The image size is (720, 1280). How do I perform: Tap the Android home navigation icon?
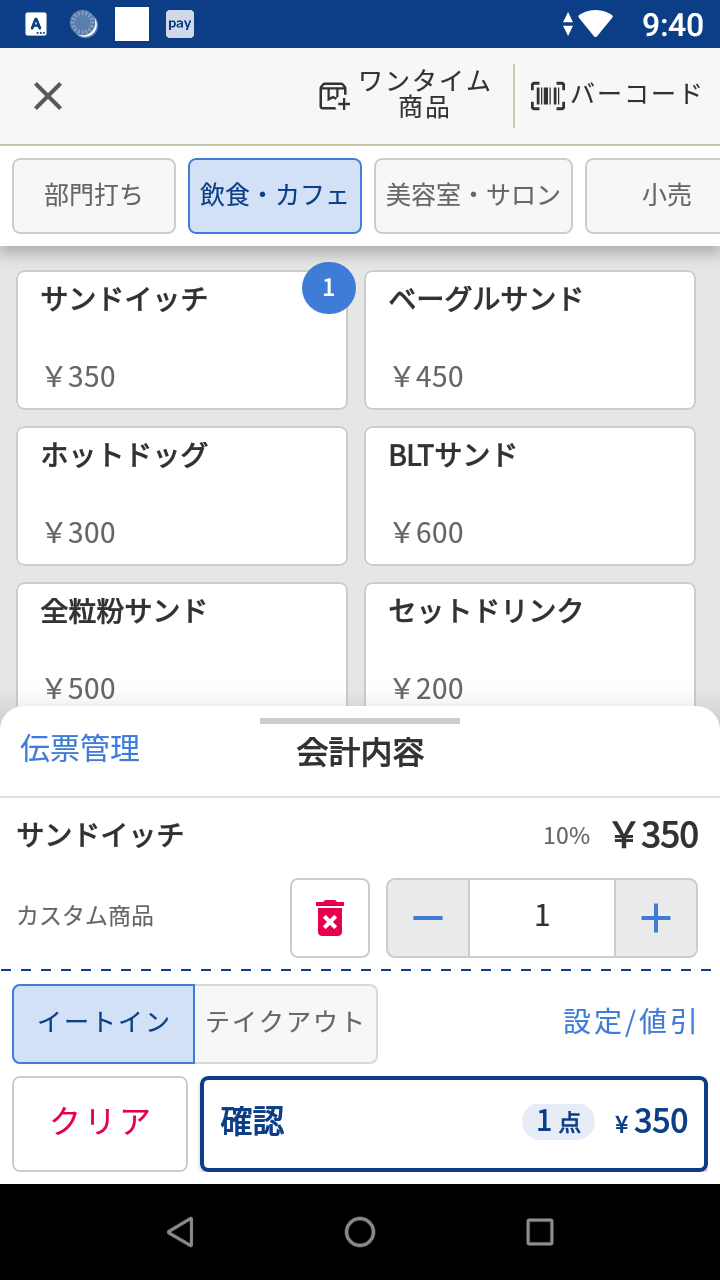tap(360, 1232)
